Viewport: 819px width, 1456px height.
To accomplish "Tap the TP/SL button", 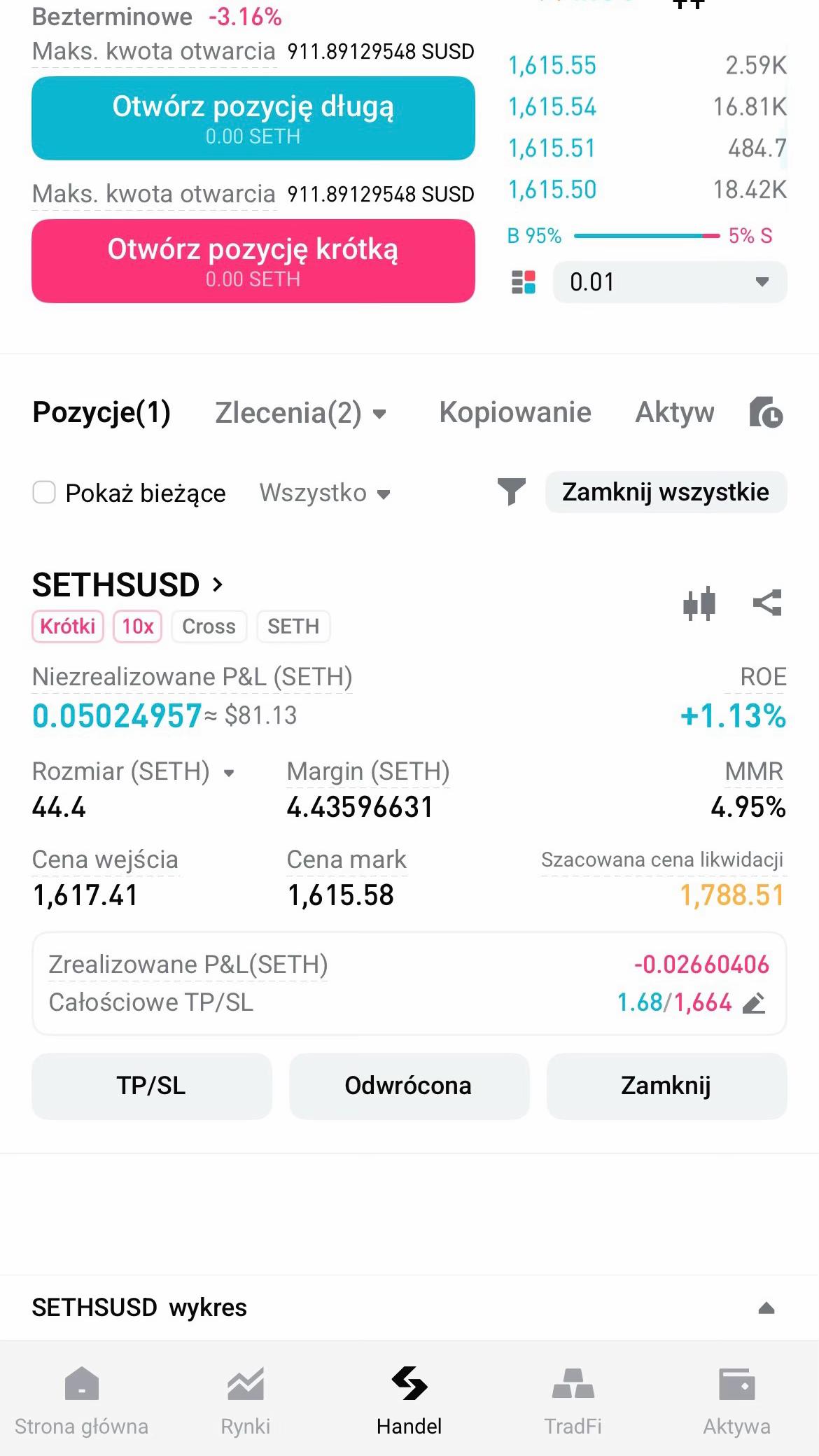I will click(x=151, y=1086).
